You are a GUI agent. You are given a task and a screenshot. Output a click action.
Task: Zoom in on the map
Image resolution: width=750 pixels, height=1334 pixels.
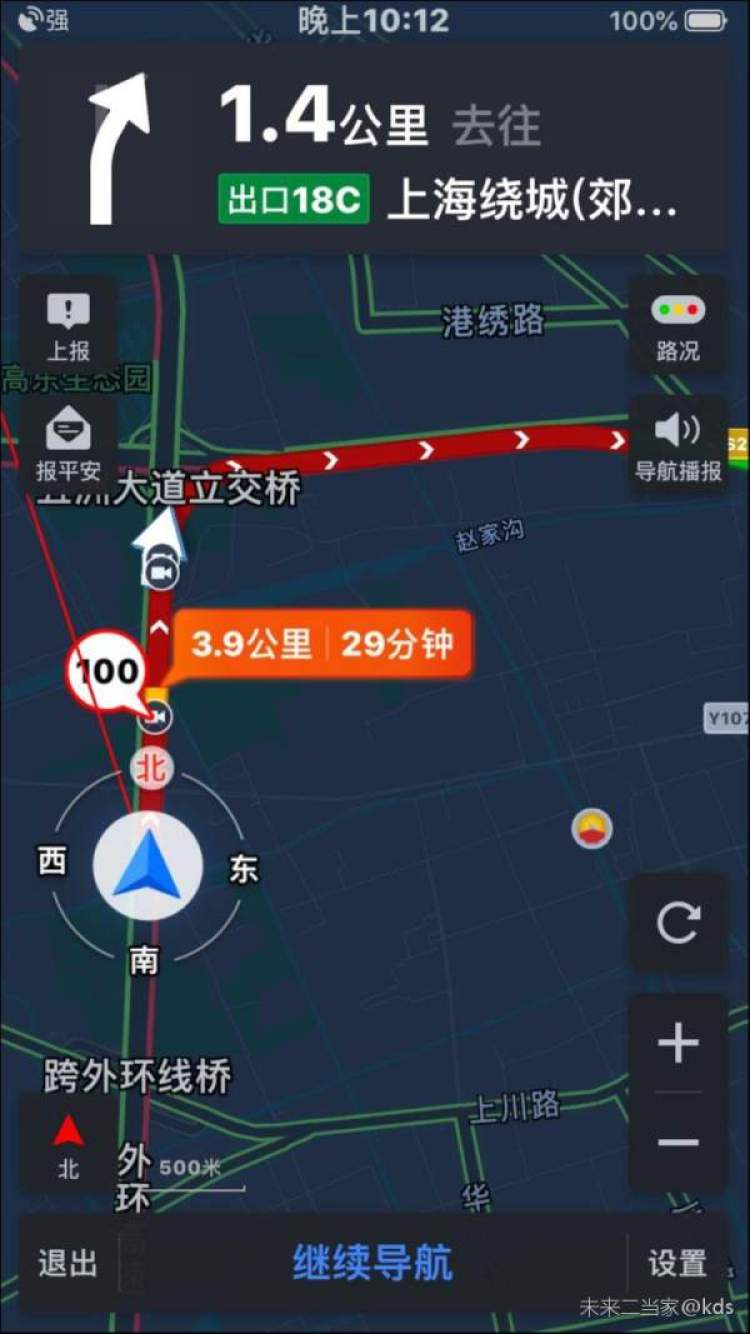pos(678,1044)
